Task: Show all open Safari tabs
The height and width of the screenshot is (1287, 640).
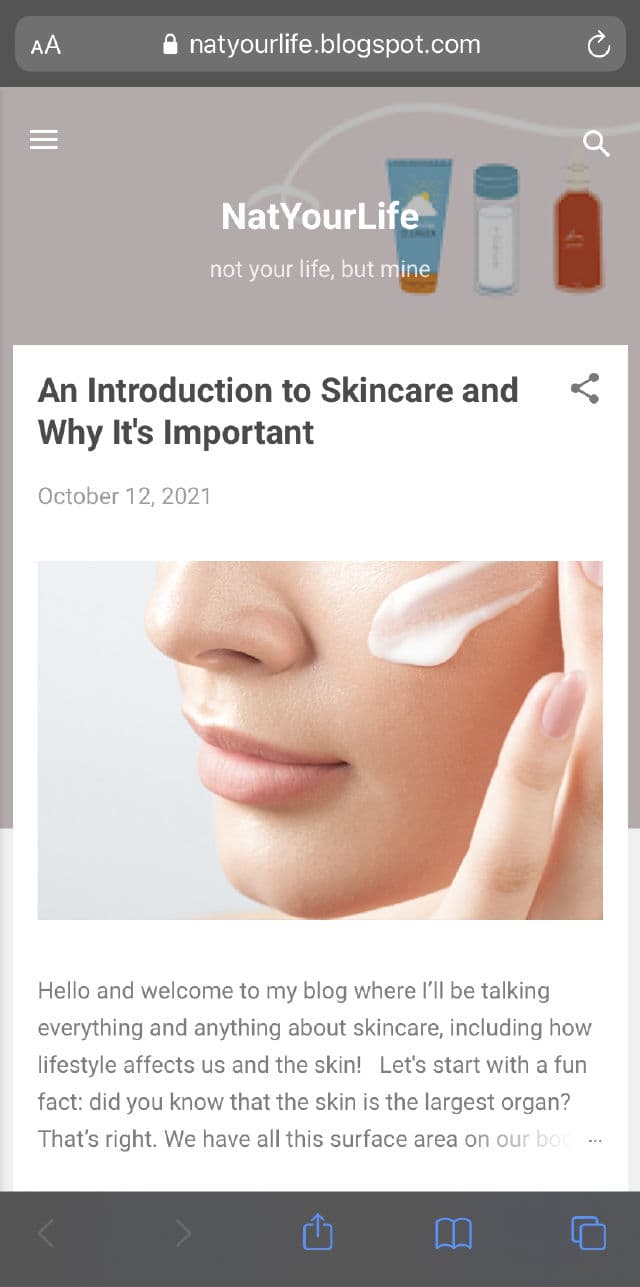Action: tap(588, 1233)
